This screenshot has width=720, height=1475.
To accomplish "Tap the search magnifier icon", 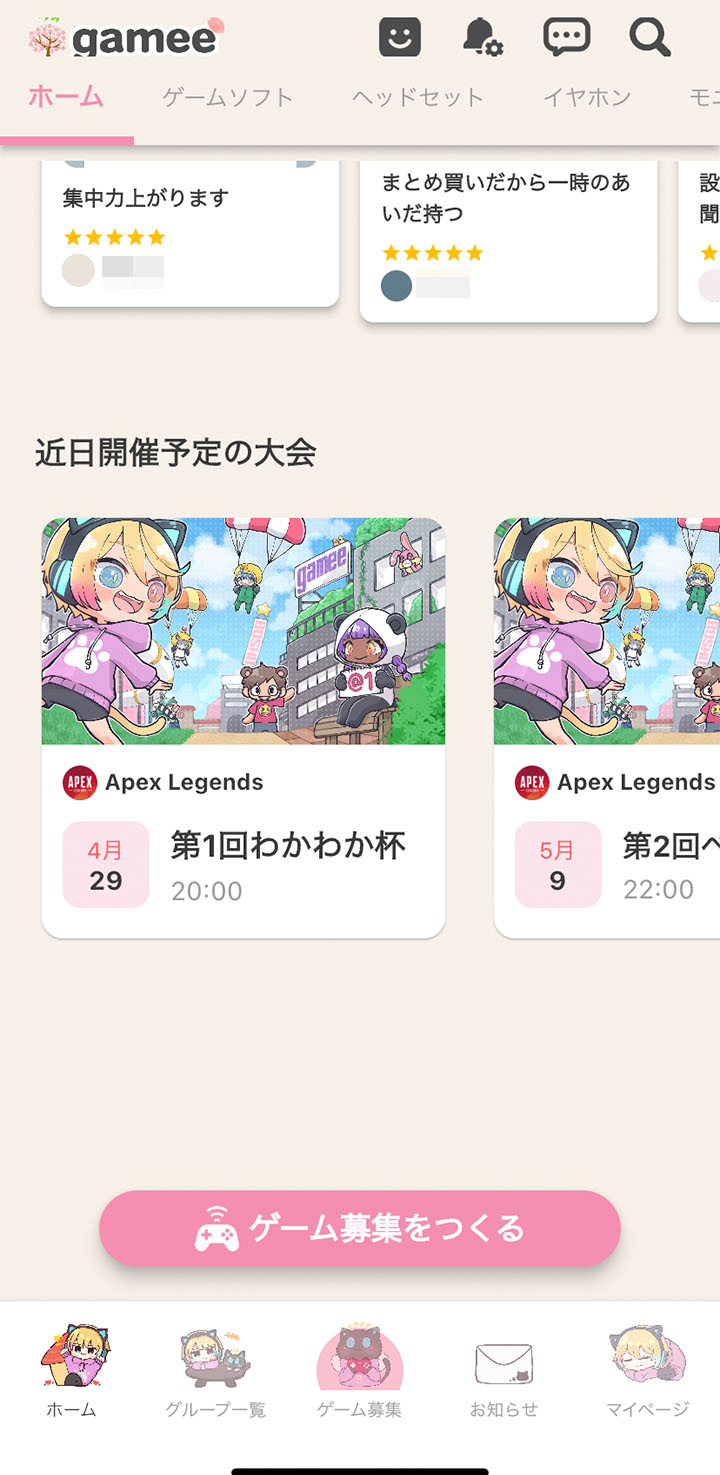I will tap(650, 38).
